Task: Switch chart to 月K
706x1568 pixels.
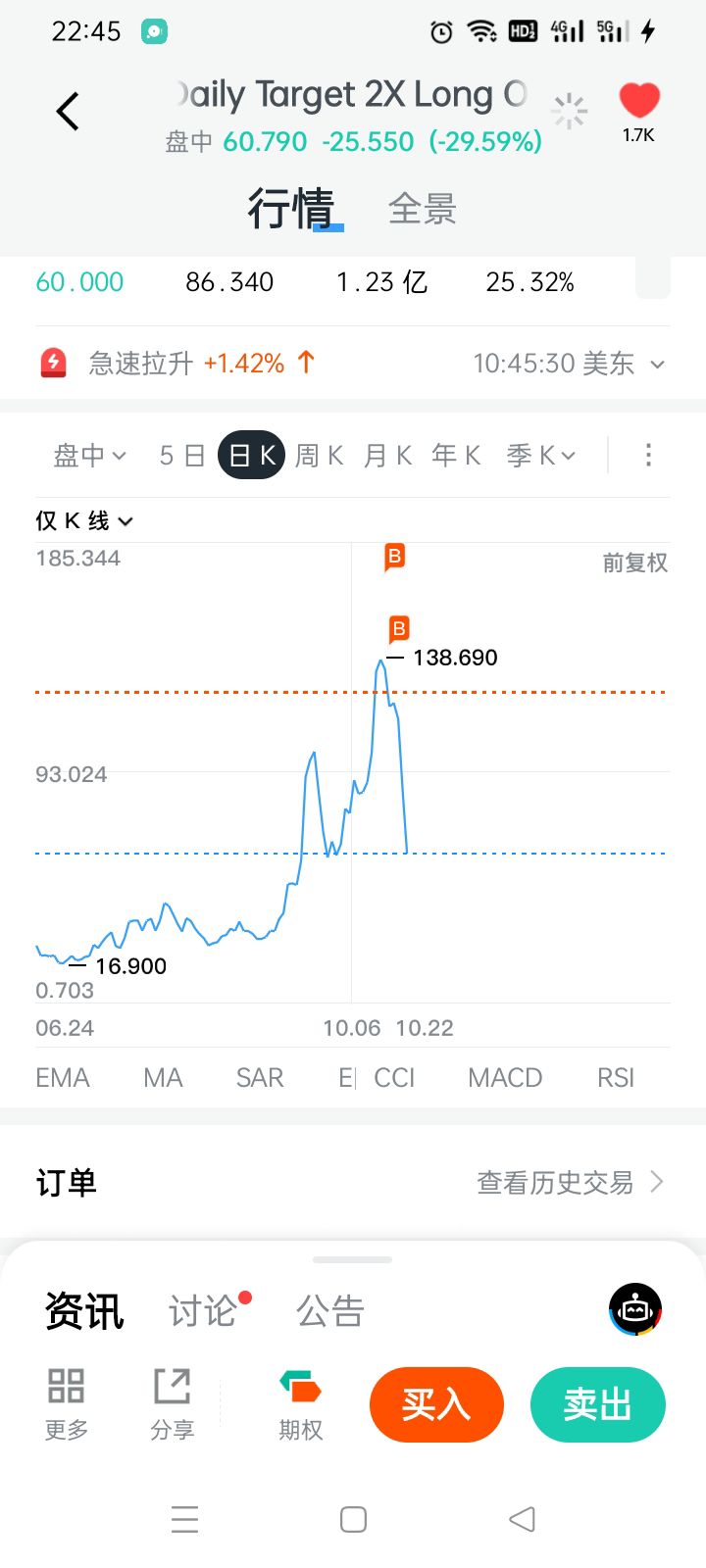Action: [x=387, y=456]
